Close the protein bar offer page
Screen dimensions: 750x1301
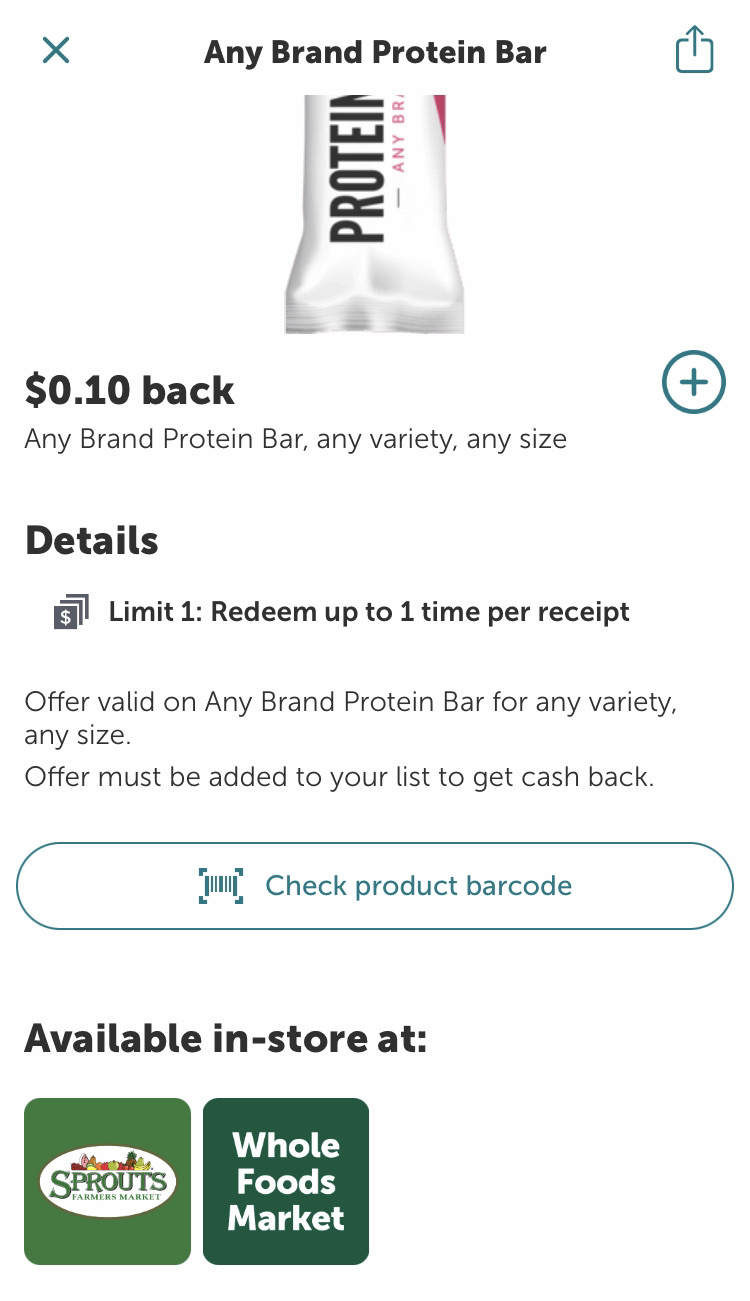(x=56, y=50)
